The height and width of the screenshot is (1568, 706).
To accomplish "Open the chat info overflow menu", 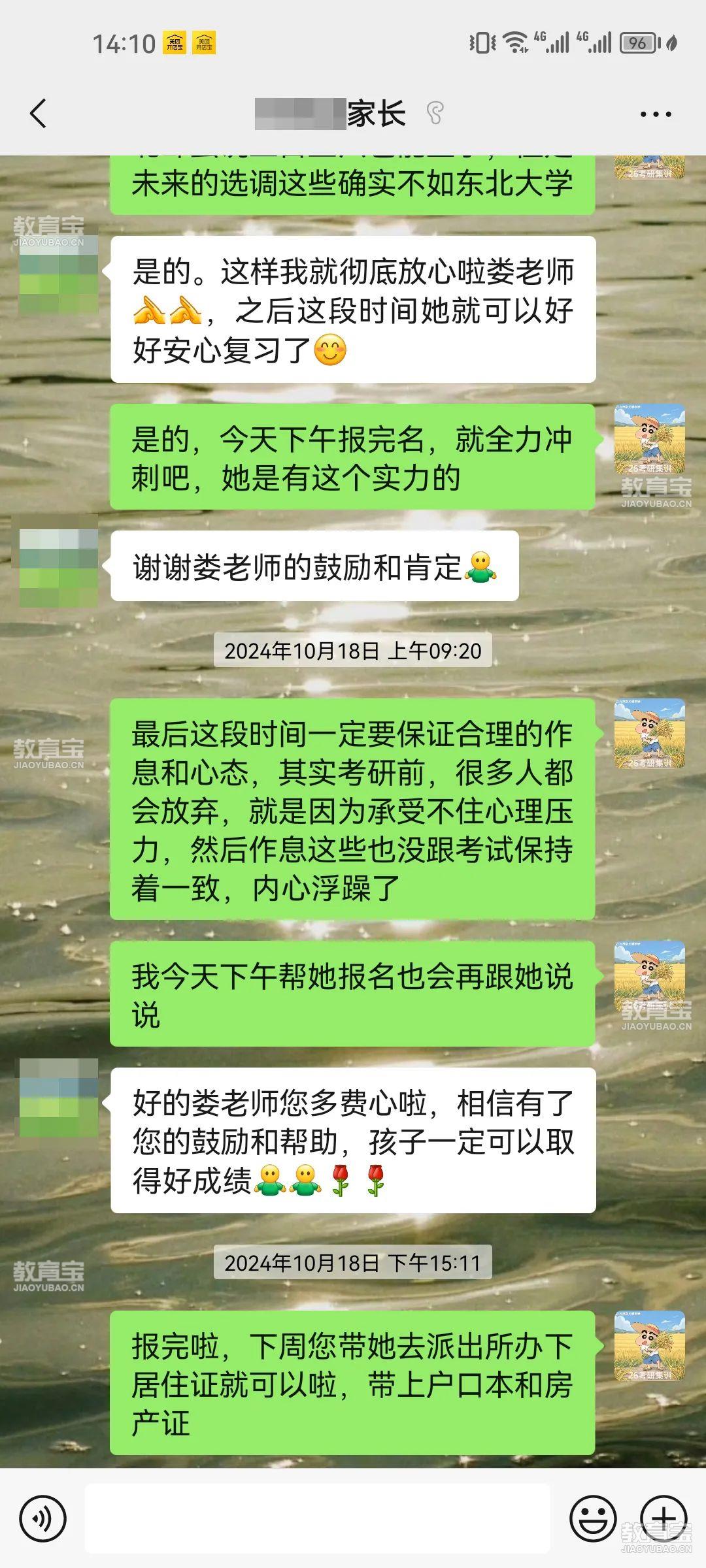I will tap(655, 114).
